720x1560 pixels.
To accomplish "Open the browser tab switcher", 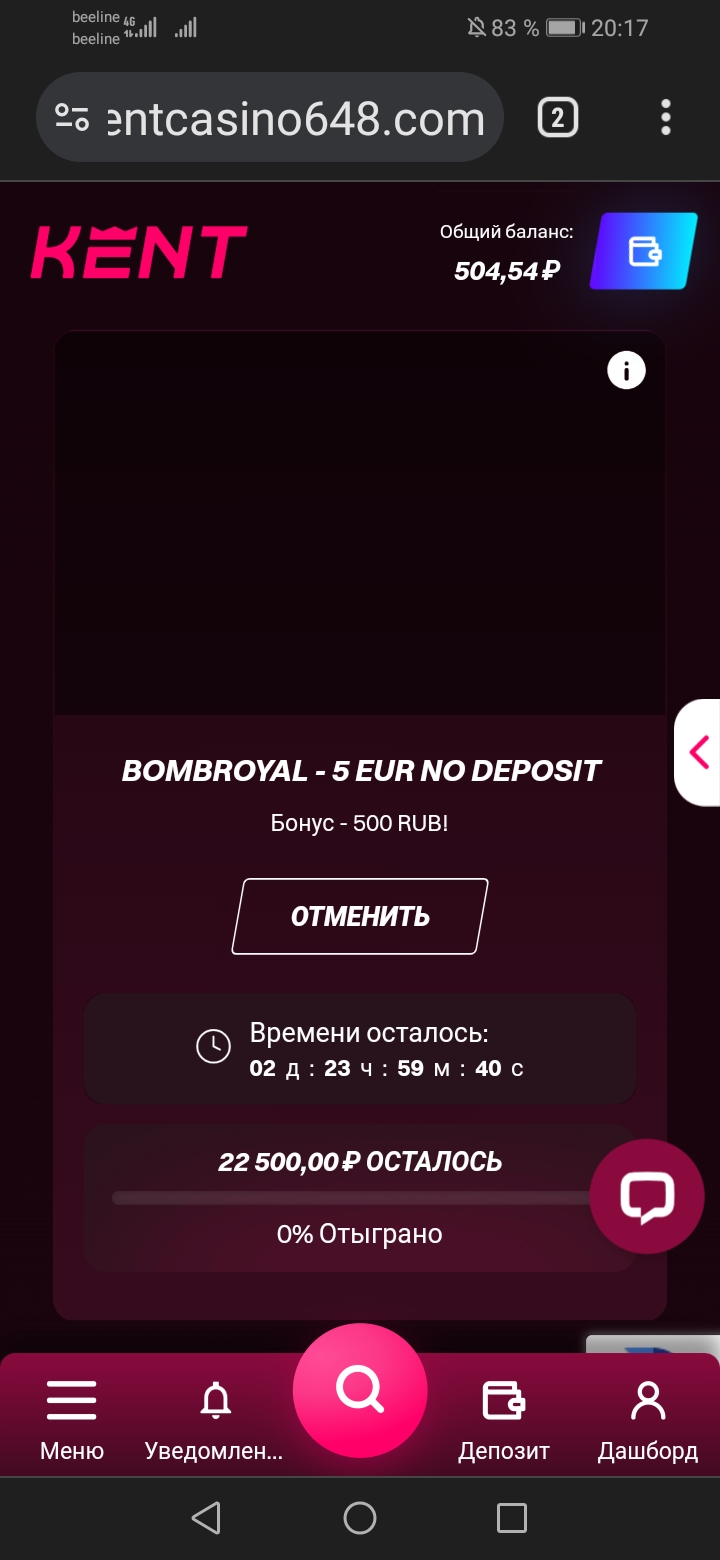I will click(x=557, y=119).
